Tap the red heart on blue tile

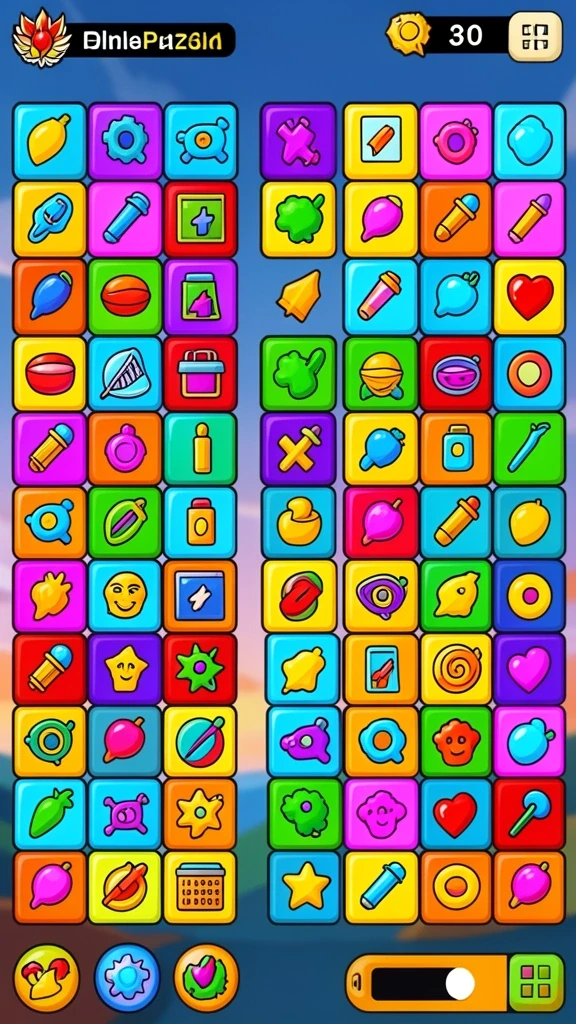(x=456, y=814)
